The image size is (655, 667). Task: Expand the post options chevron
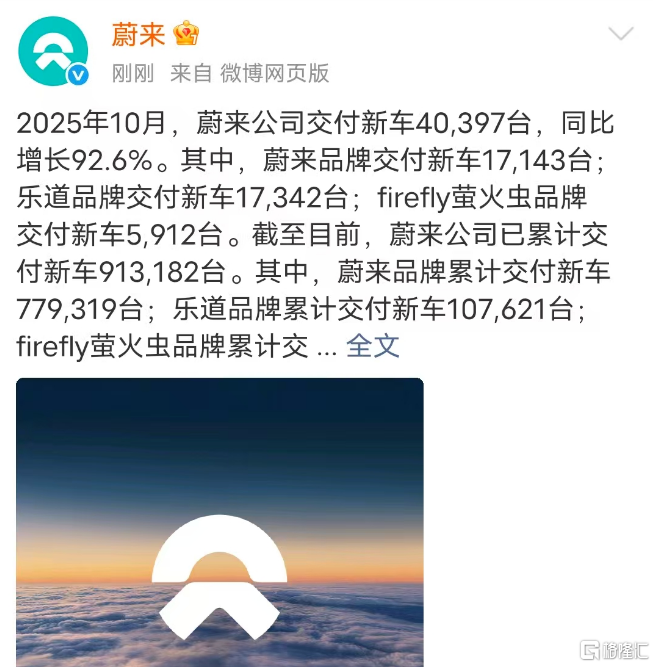pyautogui.click(x=620, y=34)
